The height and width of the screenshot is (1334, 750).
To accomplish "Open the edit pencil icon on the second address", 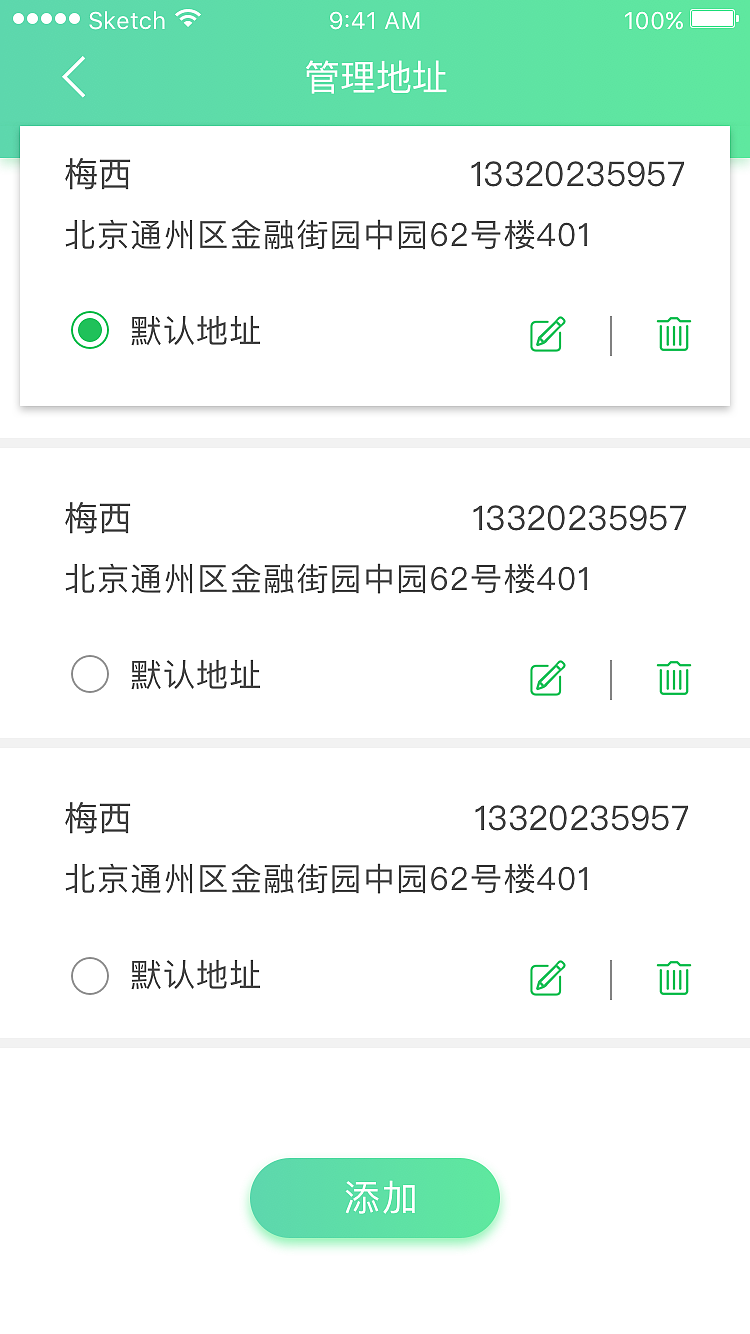I will click(x=546, y=678).
